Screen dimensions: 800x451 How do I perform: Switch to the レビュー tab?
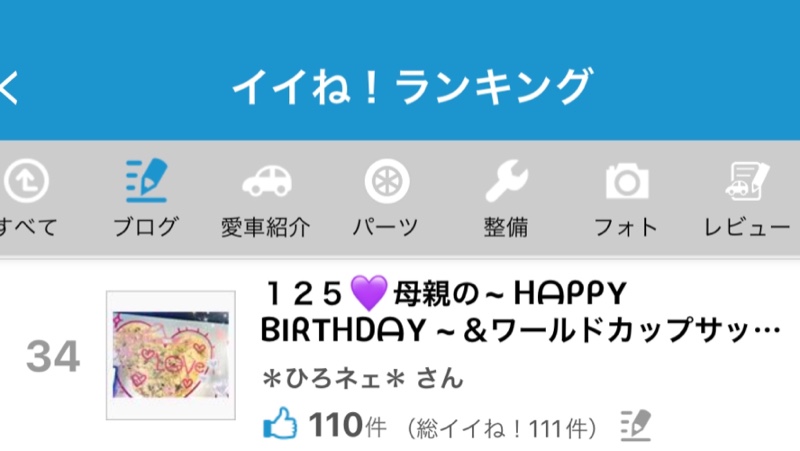pos(746,199)
